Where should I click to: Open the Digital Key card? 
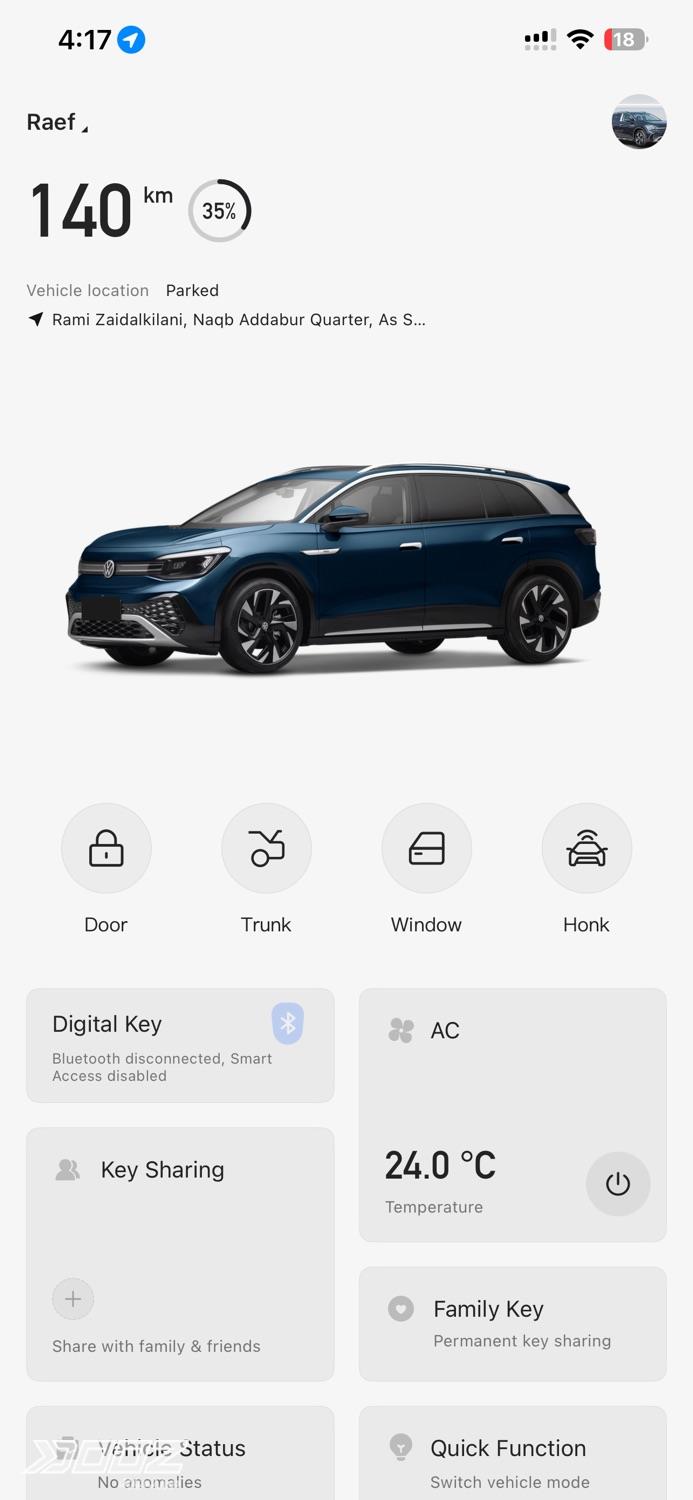pos(180,1045)
